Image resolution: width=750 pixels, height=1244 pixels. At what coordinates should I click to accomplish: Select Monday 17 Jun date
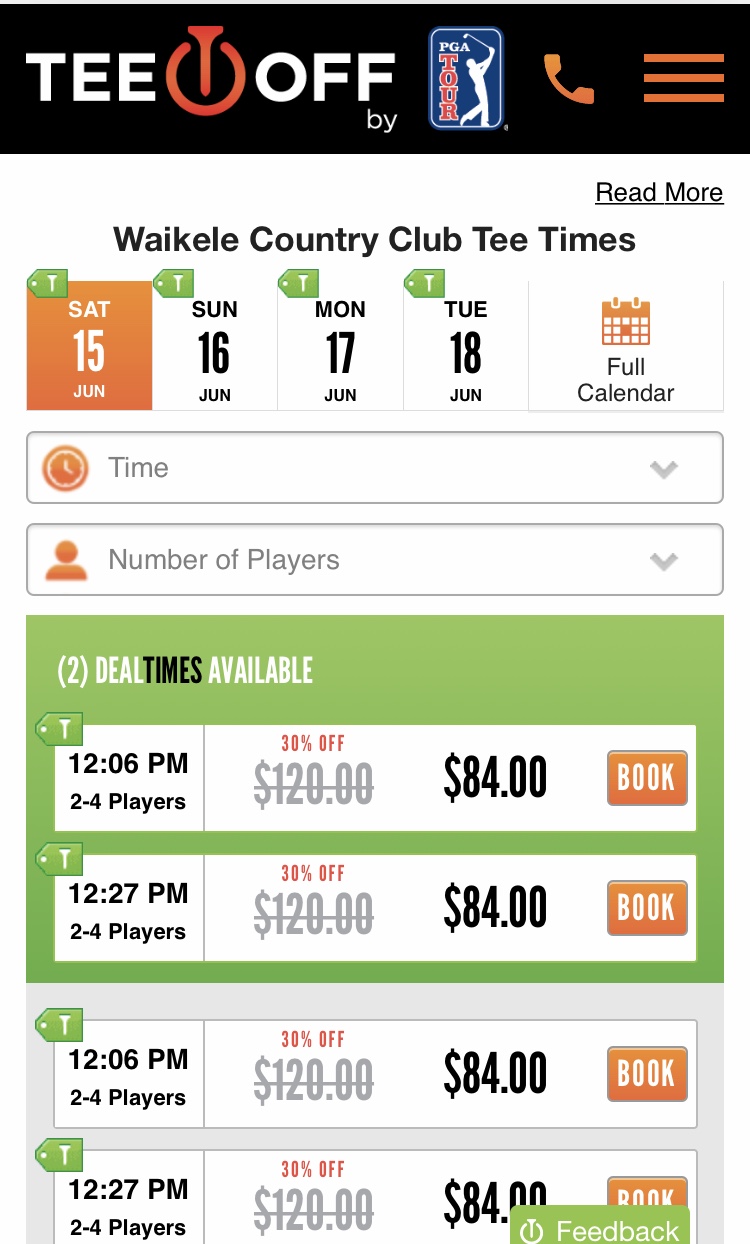340,346
